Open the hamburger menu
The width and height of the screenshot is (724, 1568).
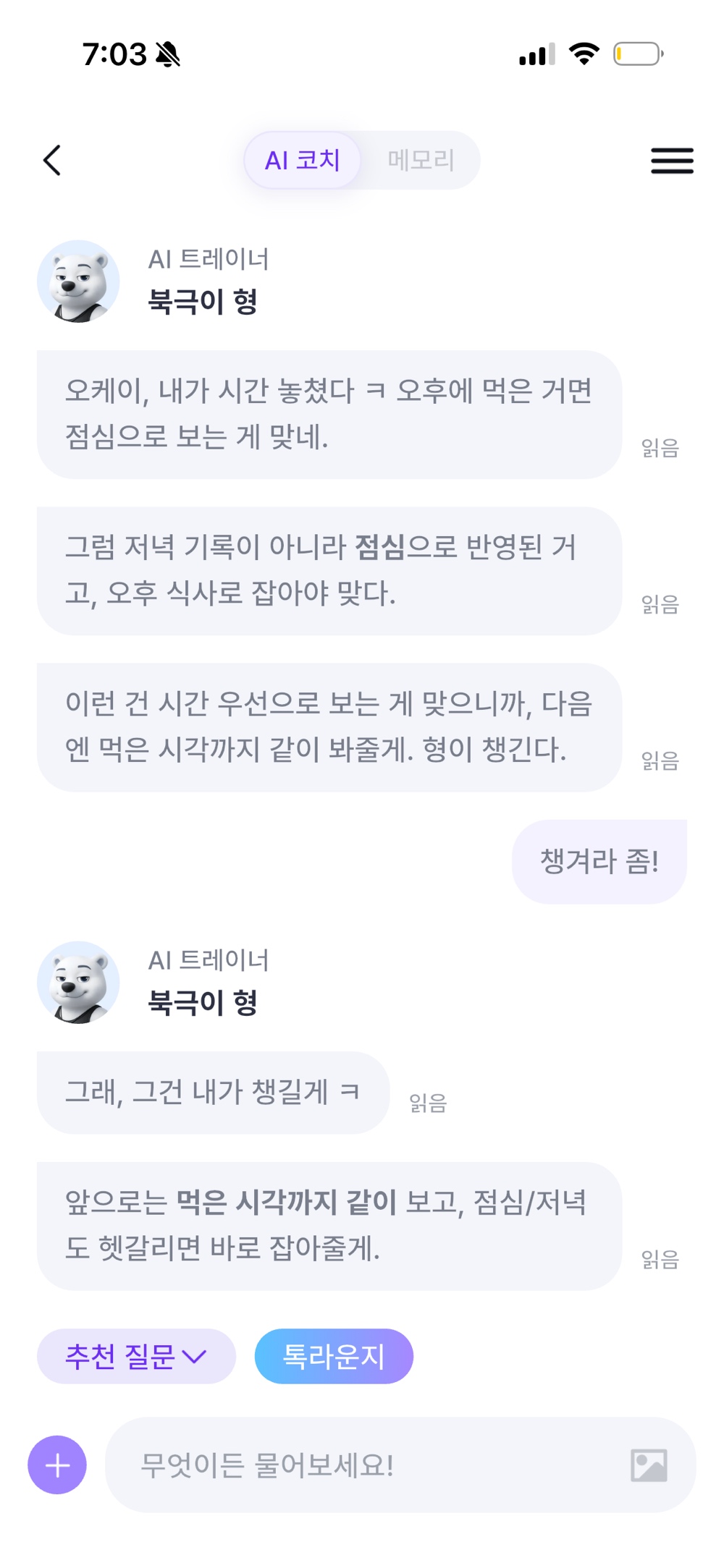672,161
